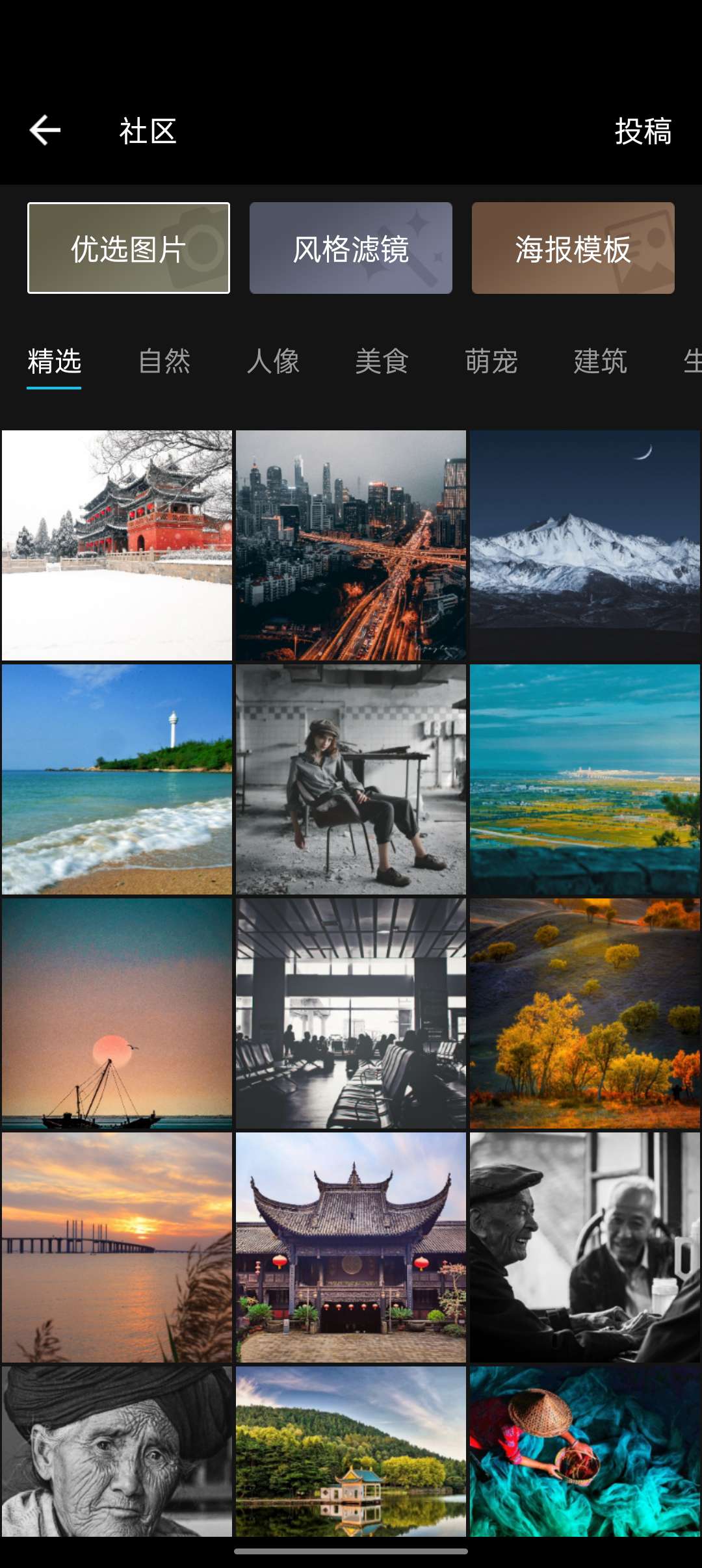The image size is (702, 1568).
Task: Switch to the 人像 tab
Action: click(273, 361)
